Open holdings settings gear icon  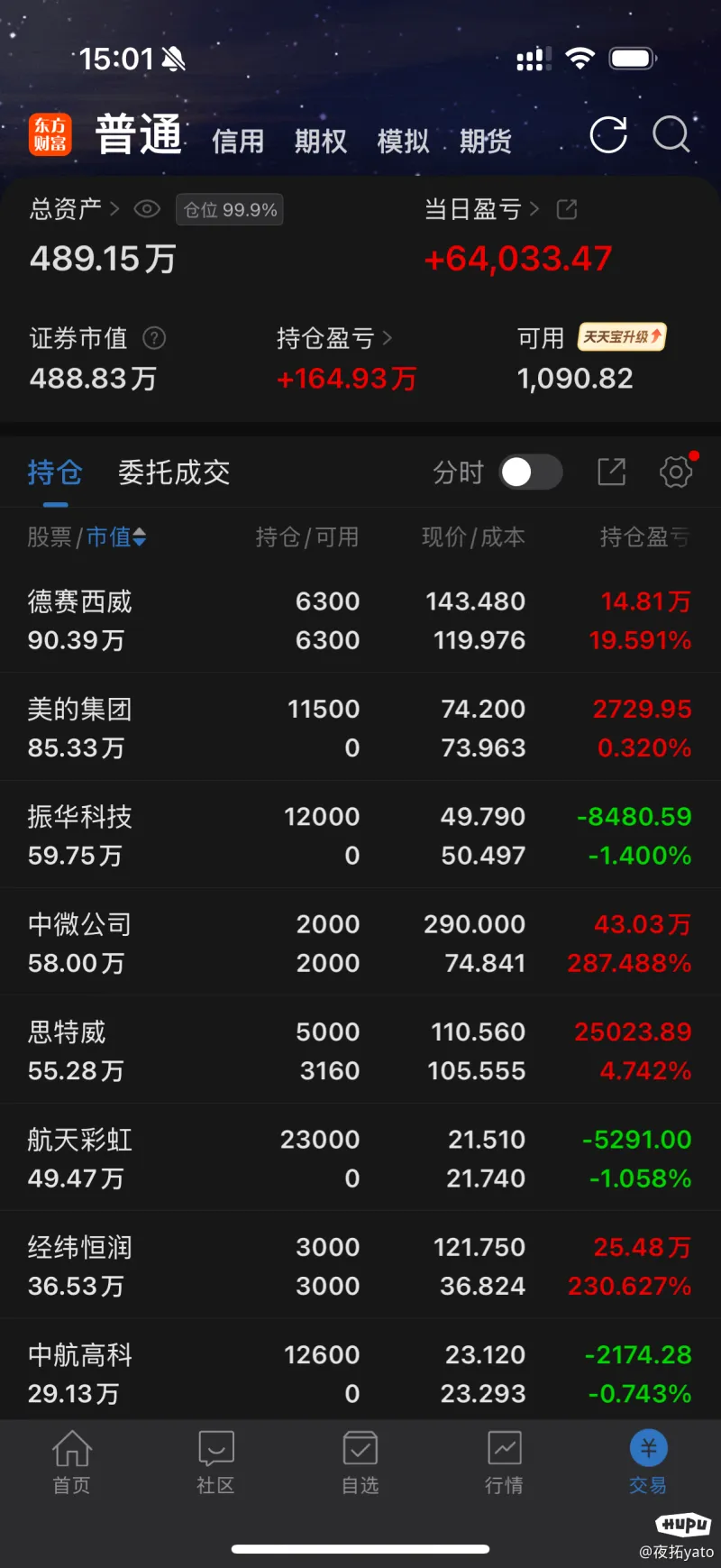tap(676, 472)
